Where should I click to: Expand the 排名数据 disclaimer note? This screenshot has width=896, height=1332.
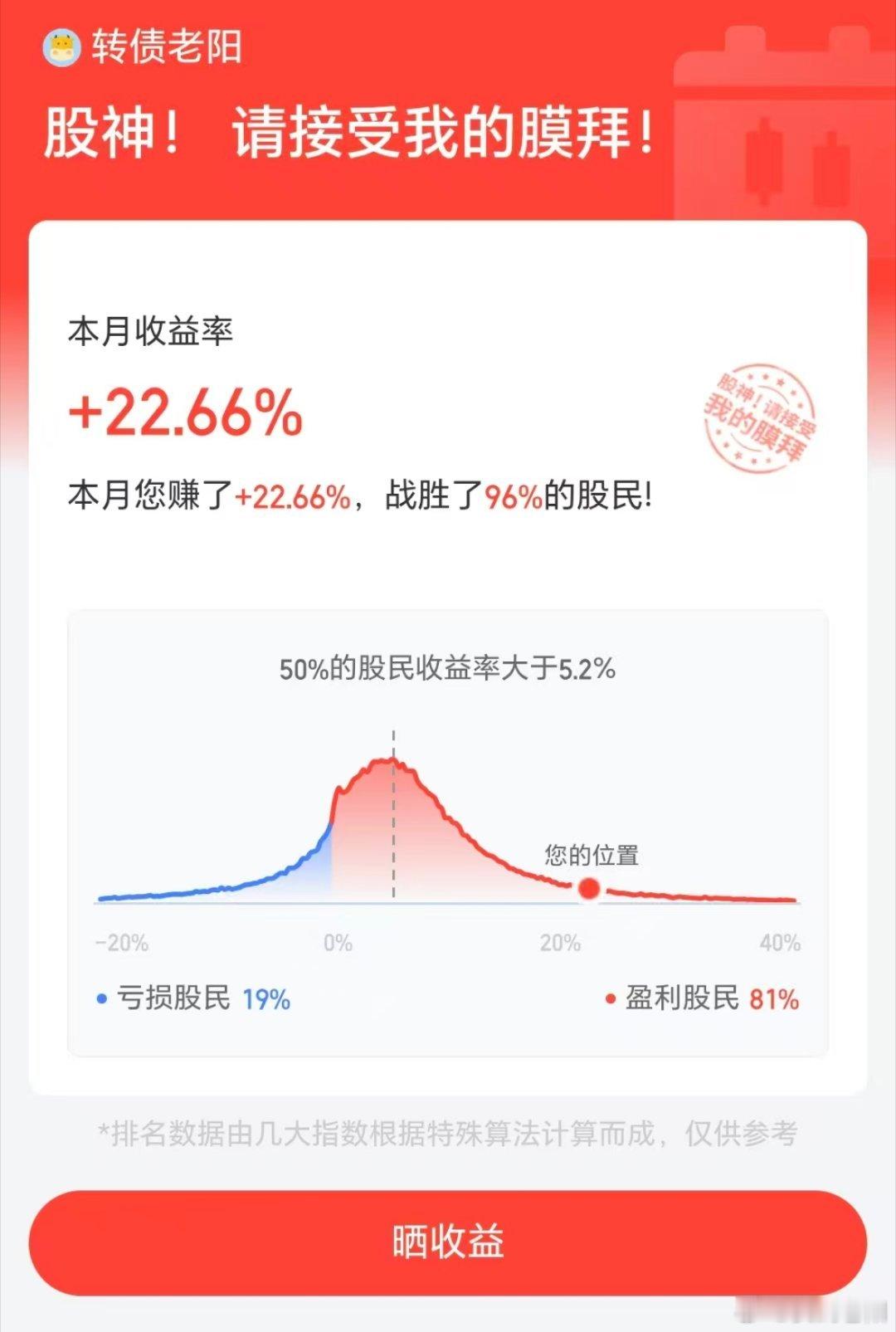coord(448,1129)
